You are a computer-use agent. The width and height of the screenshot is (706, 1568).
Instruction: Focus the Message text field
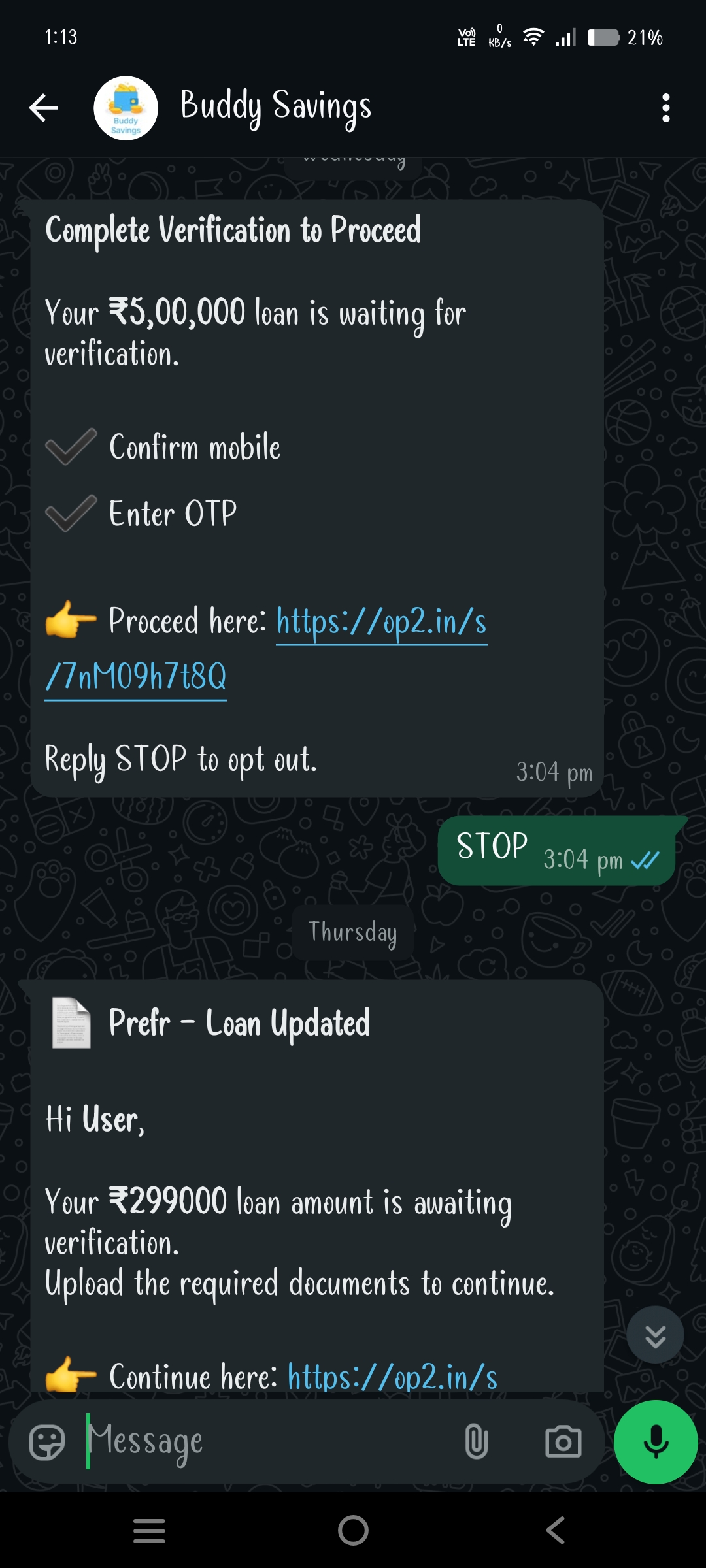[261, 1442]
